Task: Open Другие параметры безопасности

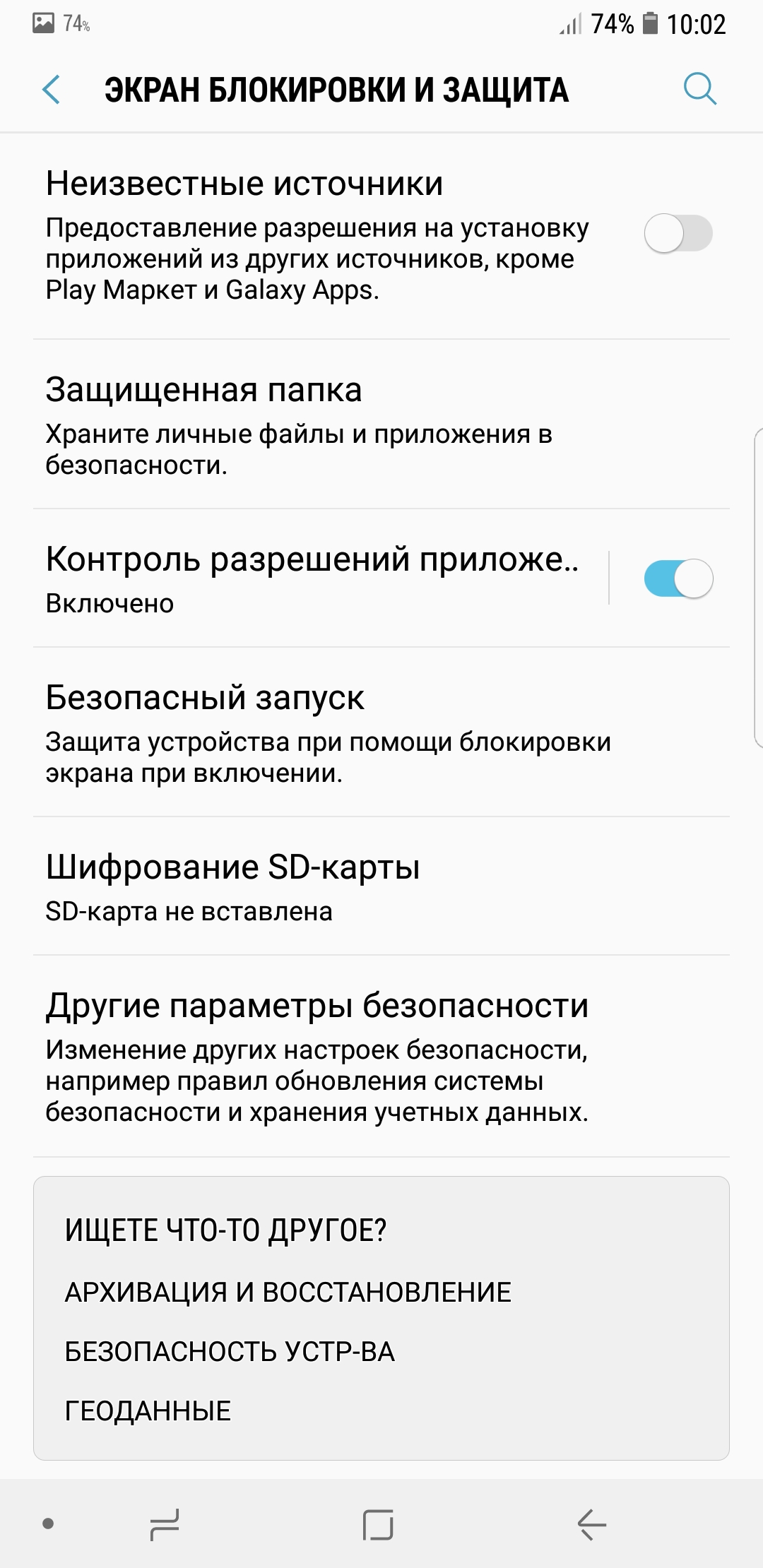Action: (381, 1057)
